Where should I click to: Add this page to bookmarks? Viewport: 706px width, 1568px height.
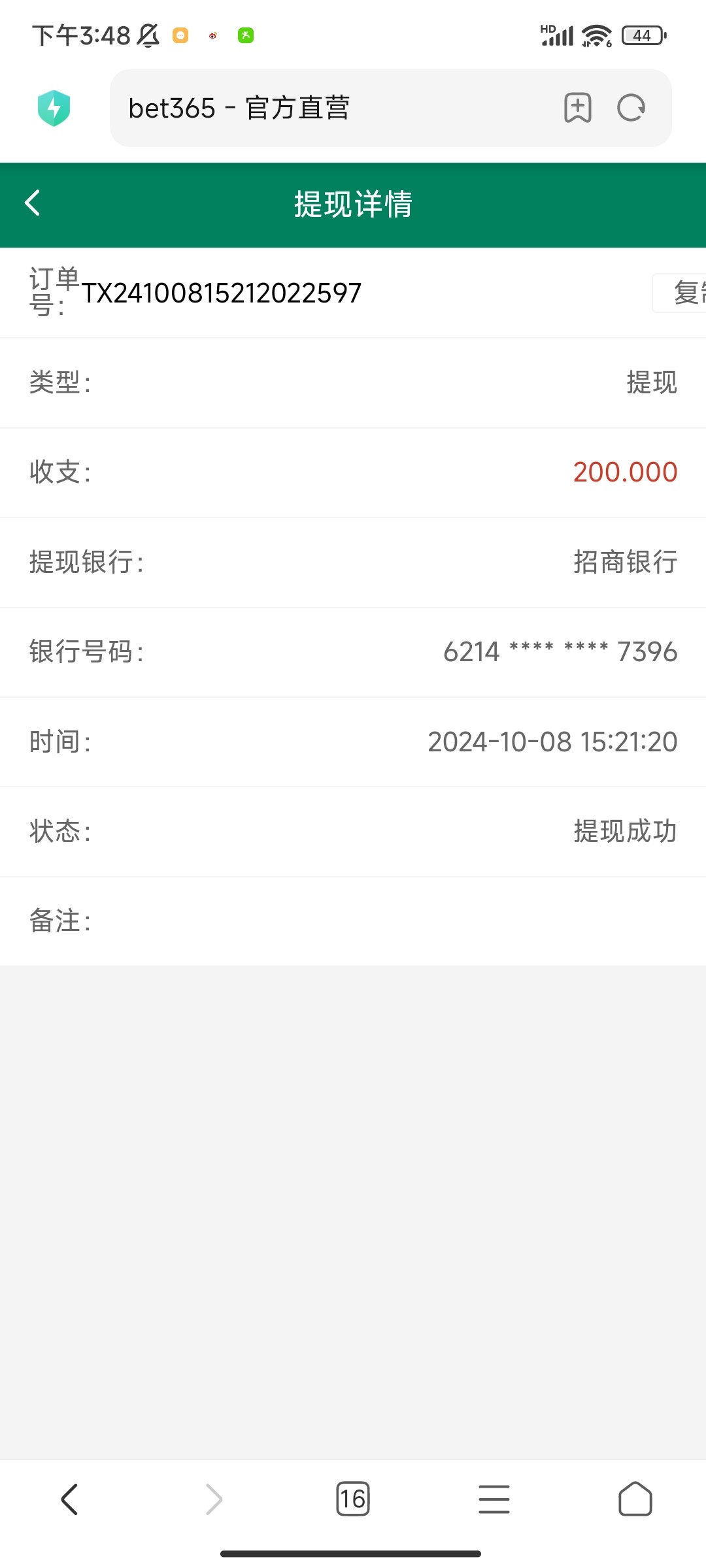click(578, 108)
